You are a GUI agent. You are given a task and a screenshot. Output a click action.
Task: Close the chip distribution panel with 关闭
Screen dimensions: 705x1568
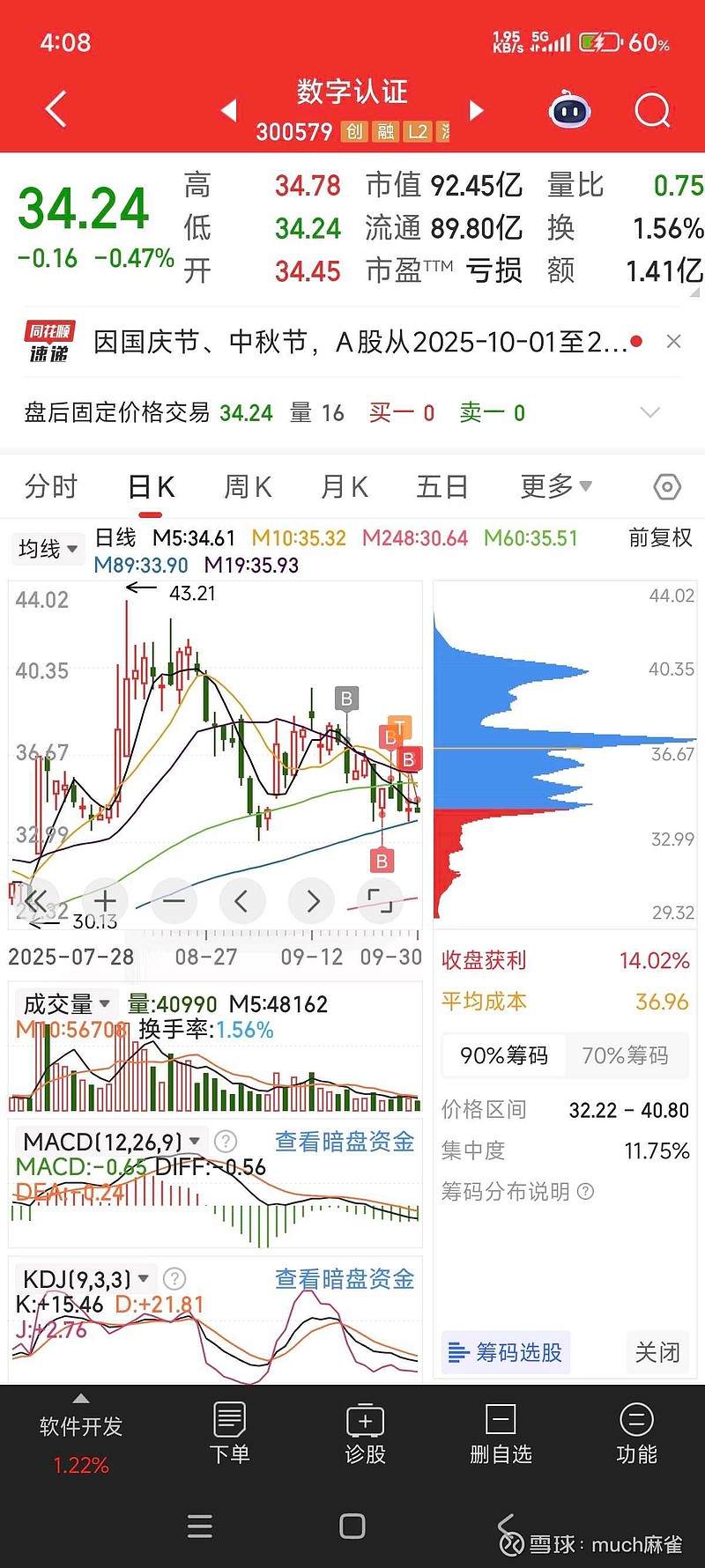pyautogui.click(x=657, y=1352)
